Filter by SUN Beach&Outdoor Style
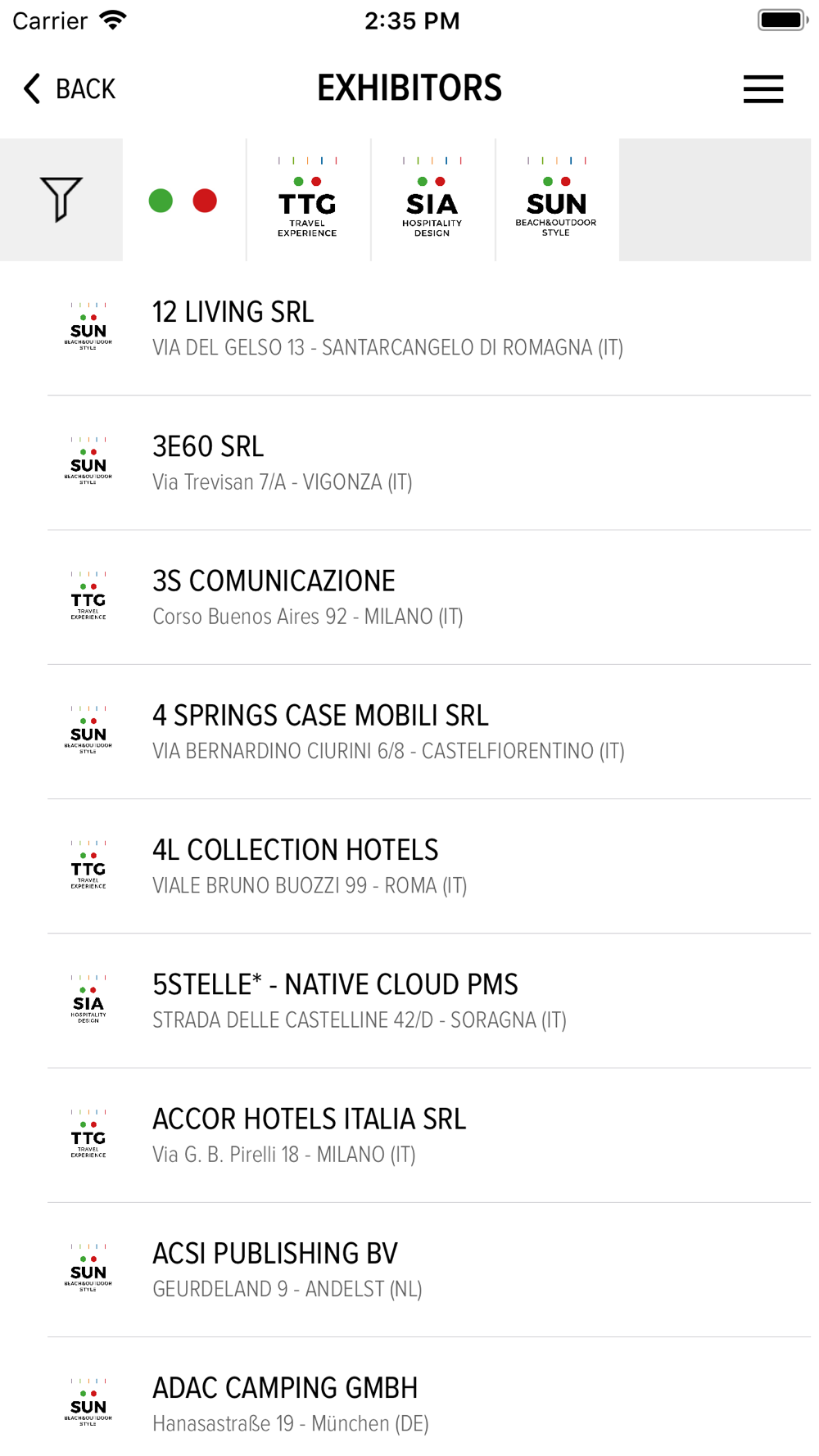Image resolution: width=819 pixels, height=1456 pixels. pos(557,200)
